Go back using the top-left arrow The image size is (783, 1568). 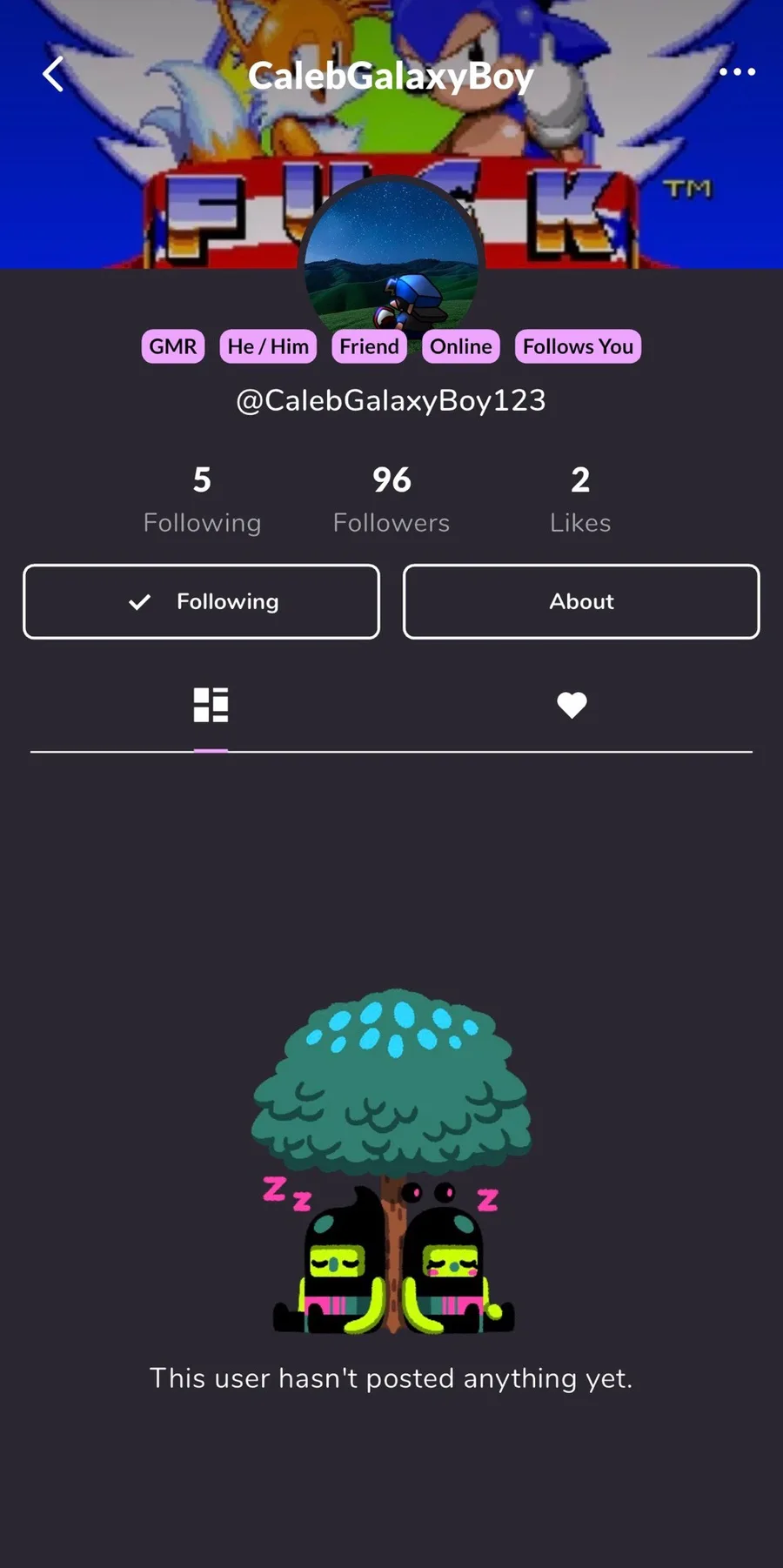click(x=53, y=75)
